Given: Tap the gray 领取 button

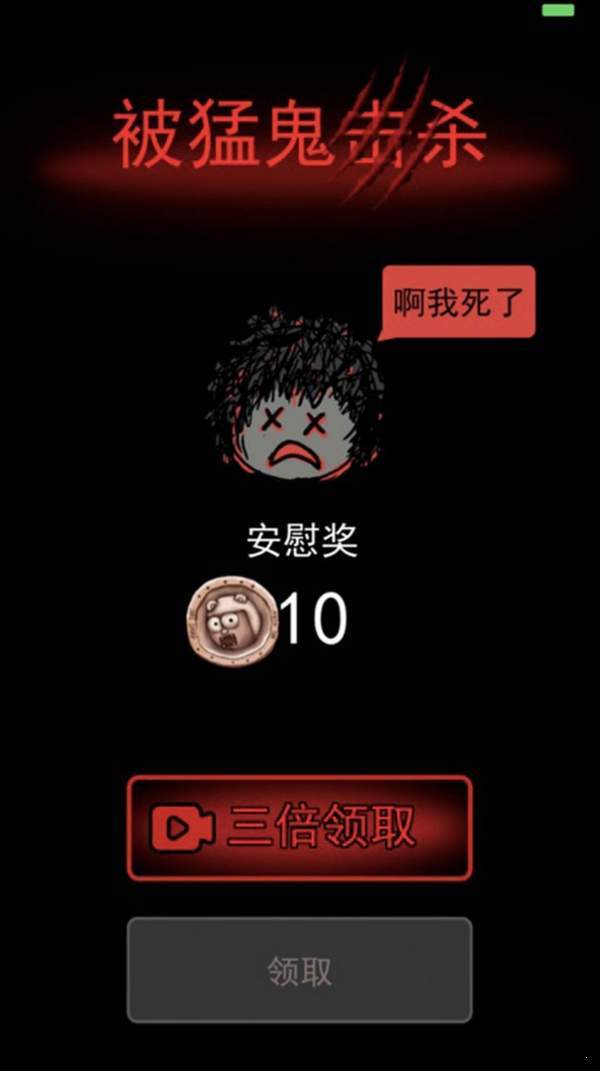Looking at the screenshot, I should pos(299,969).
